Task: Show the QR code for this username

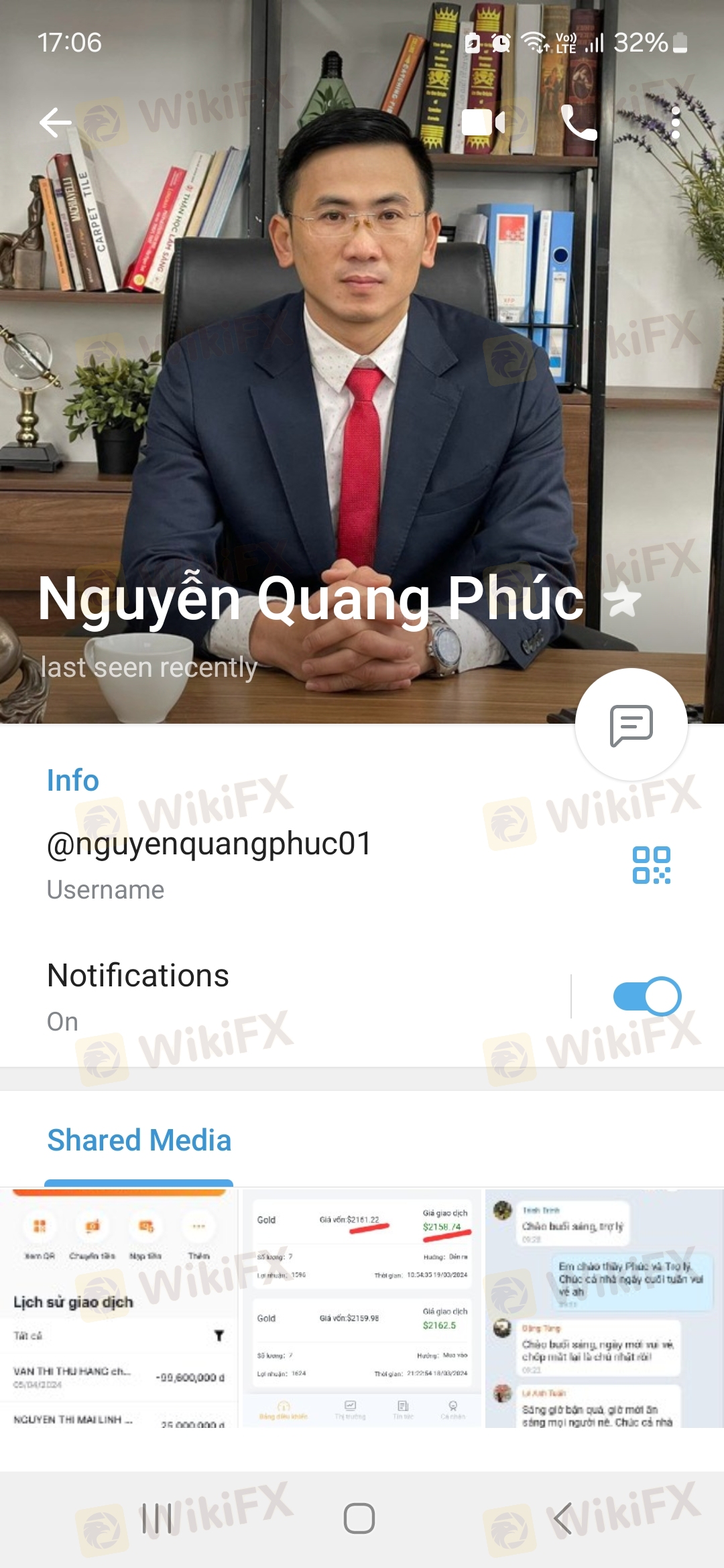Action: 651,864
